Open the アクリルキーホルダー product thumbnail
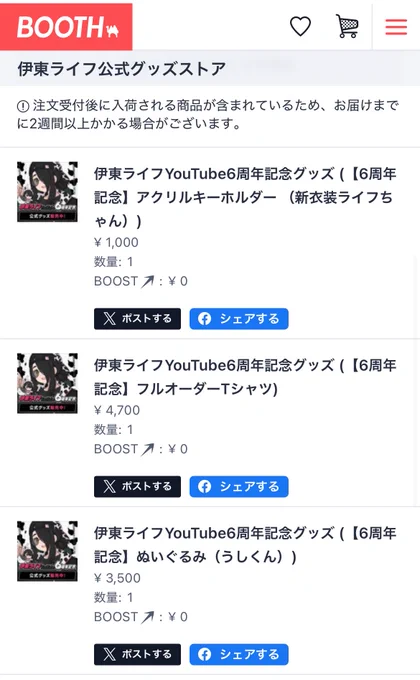Image resolution: width=420 pixels, height=680 pixels. (x=47, y=192)
